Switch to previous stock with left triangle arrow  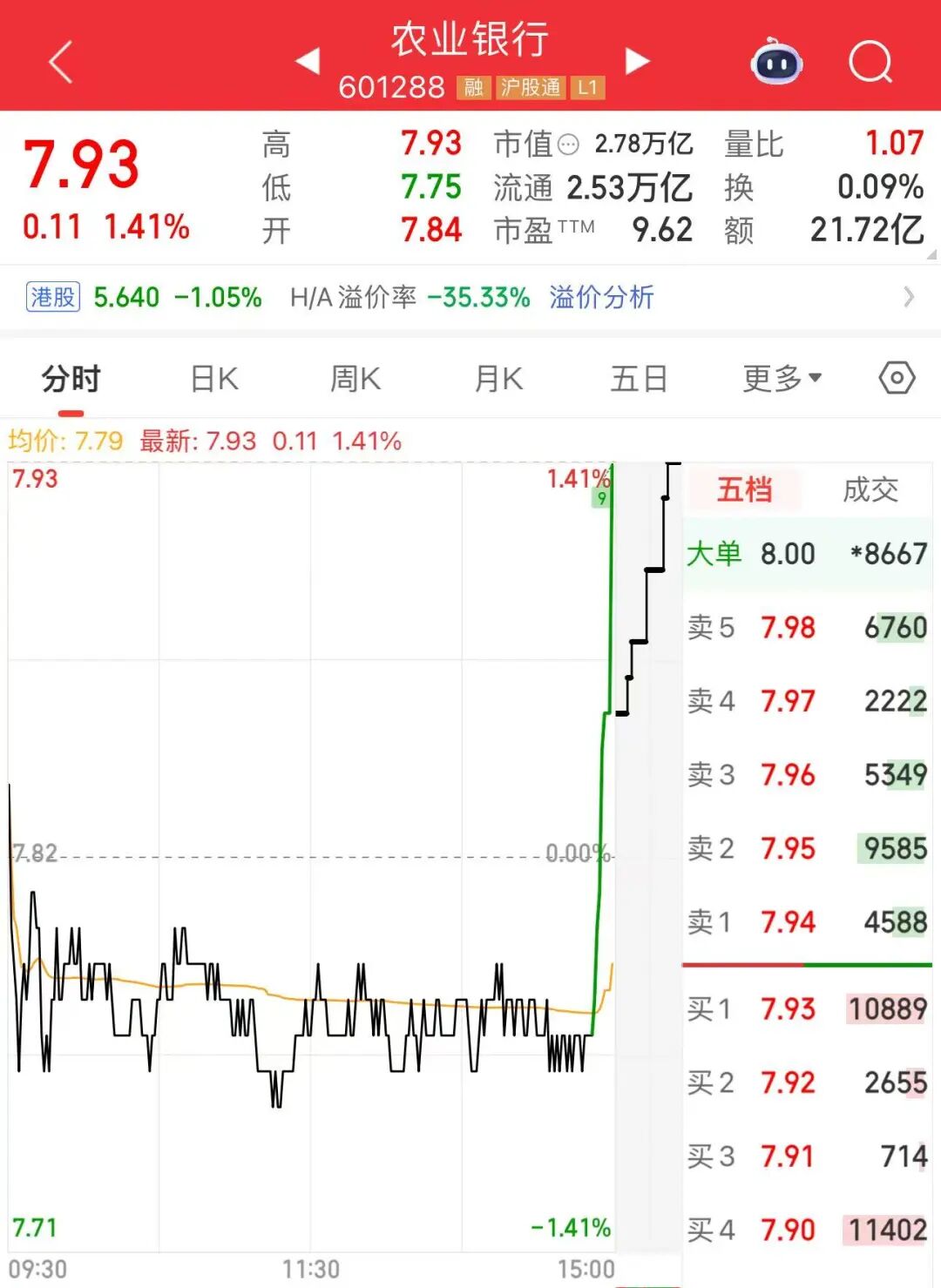tap(307, 61)
